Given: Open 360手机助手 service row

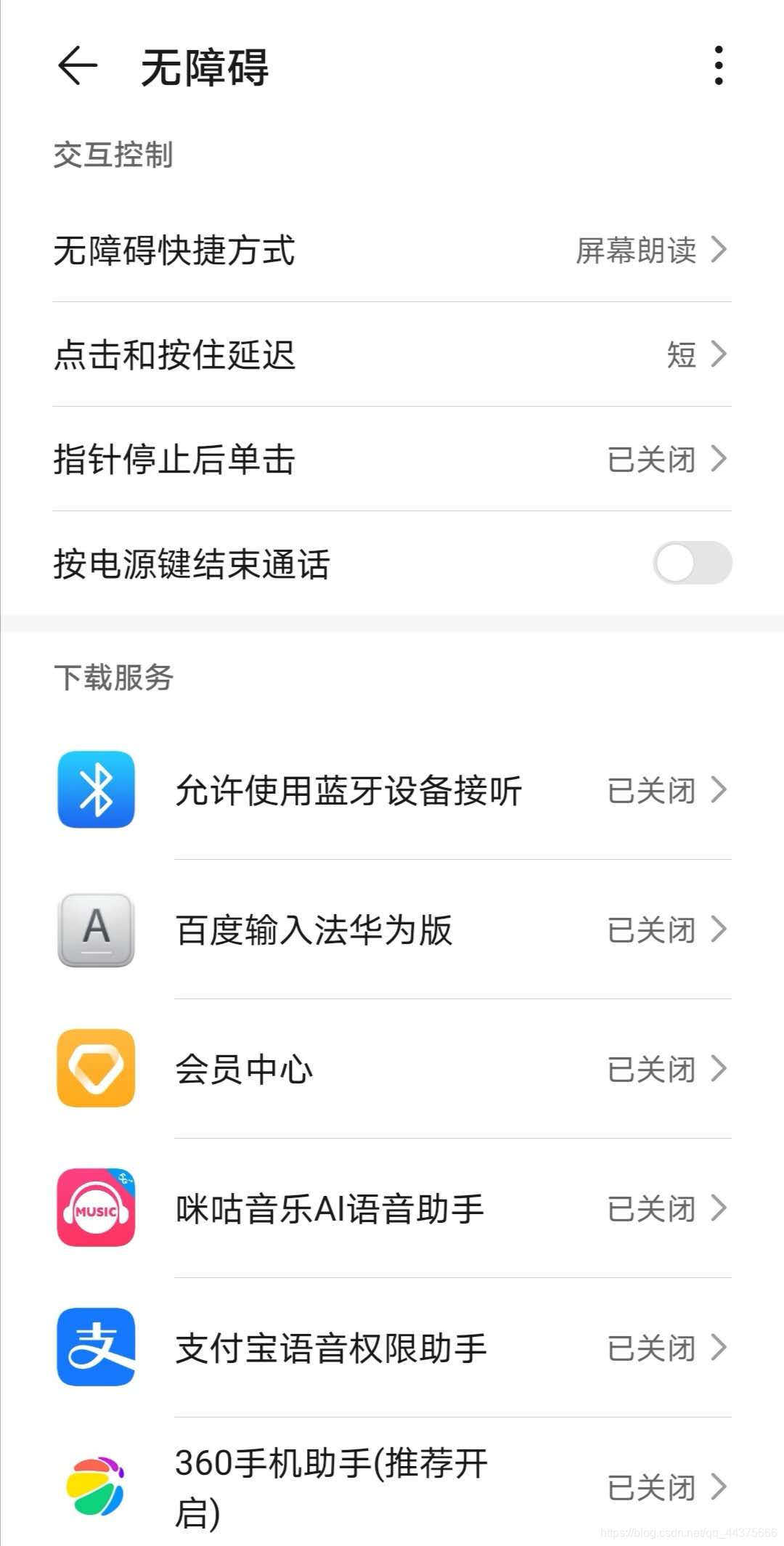Looking at the screenshot, I should pyautogui.click(x=392, y=1486).
